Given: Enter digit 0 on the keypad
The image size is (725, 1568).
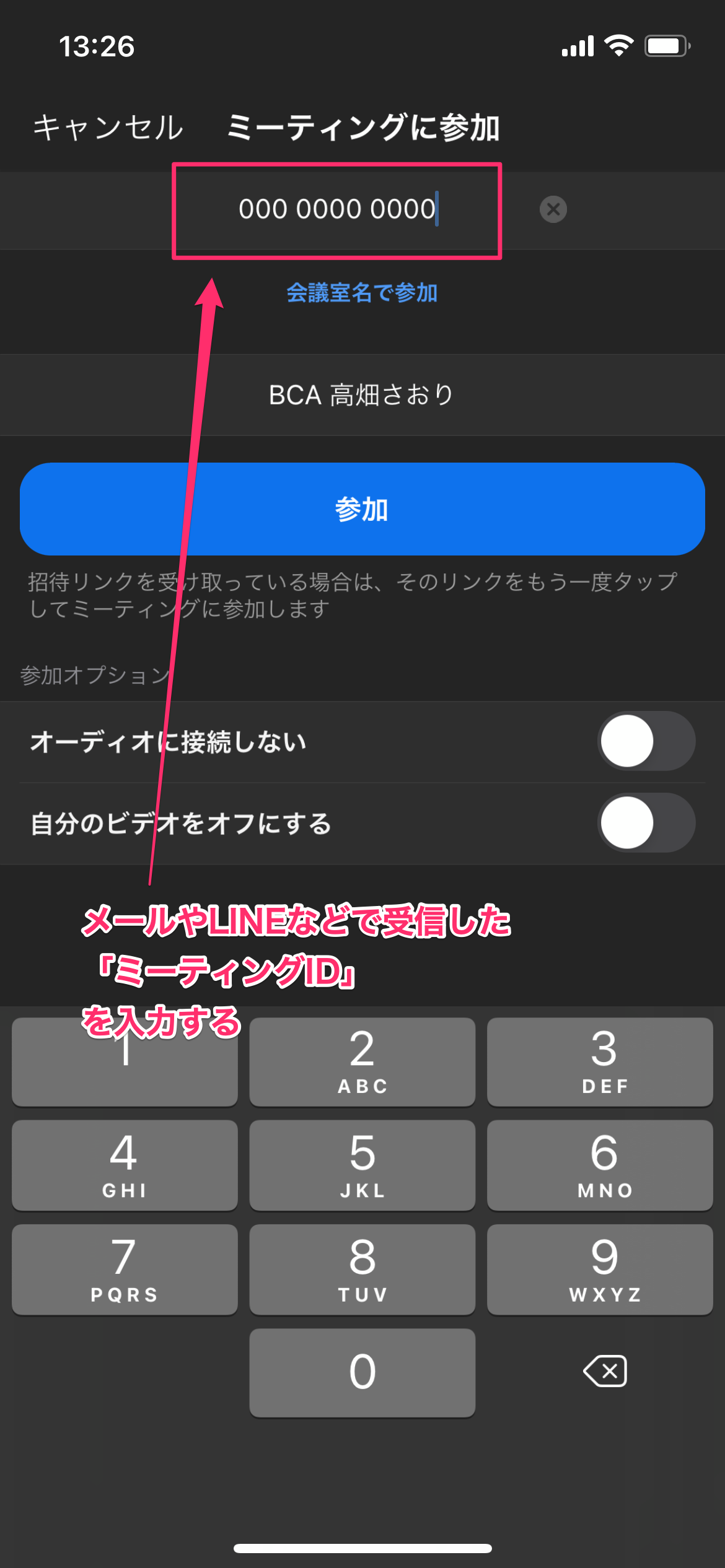Looking at the screenshot, I should (x=362, y=1372).
